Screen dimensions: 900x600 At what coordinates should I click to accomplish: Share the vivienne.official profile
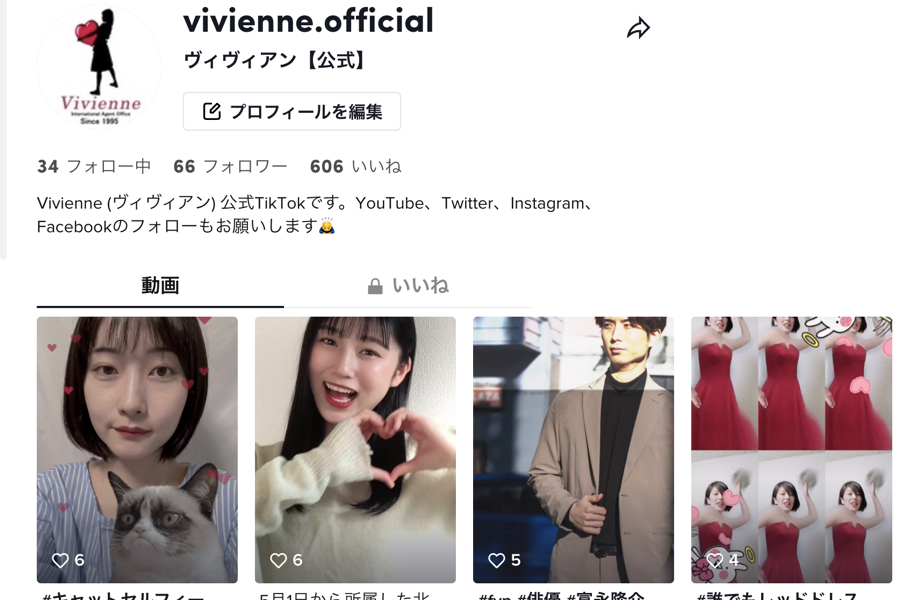pos(638,29)
